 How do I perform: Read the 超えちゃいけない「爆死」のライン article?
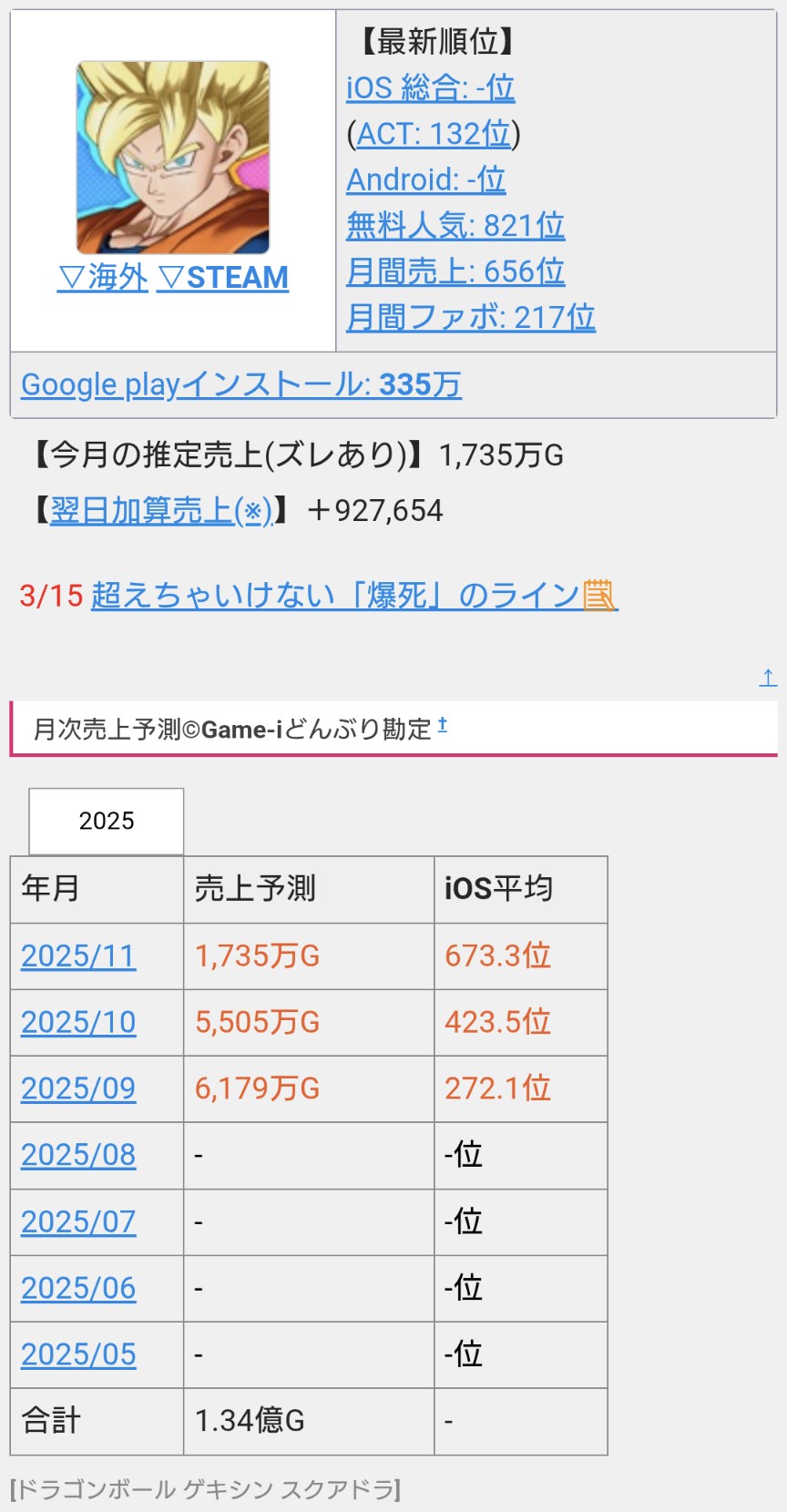[353, 596]
